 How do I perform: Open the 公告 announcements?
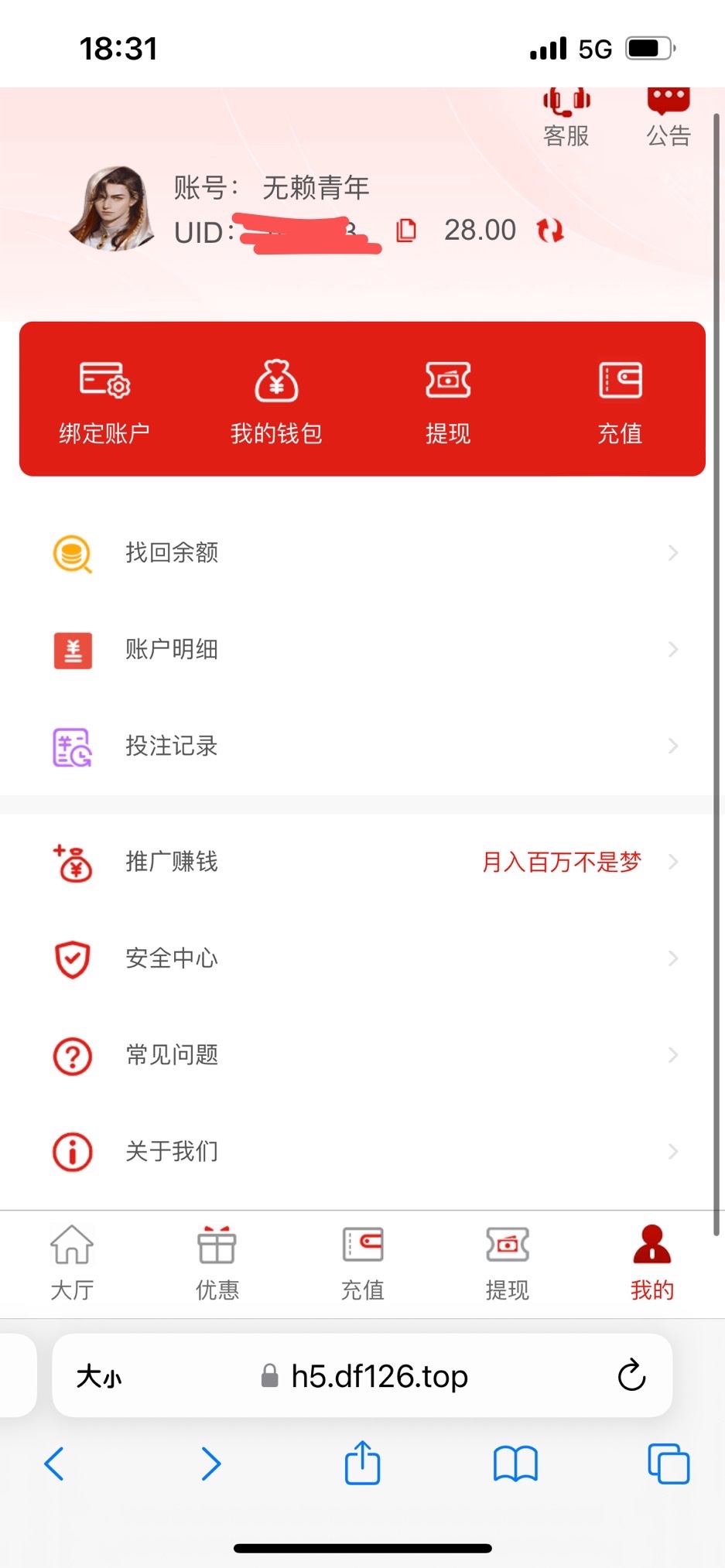point(669,118)
